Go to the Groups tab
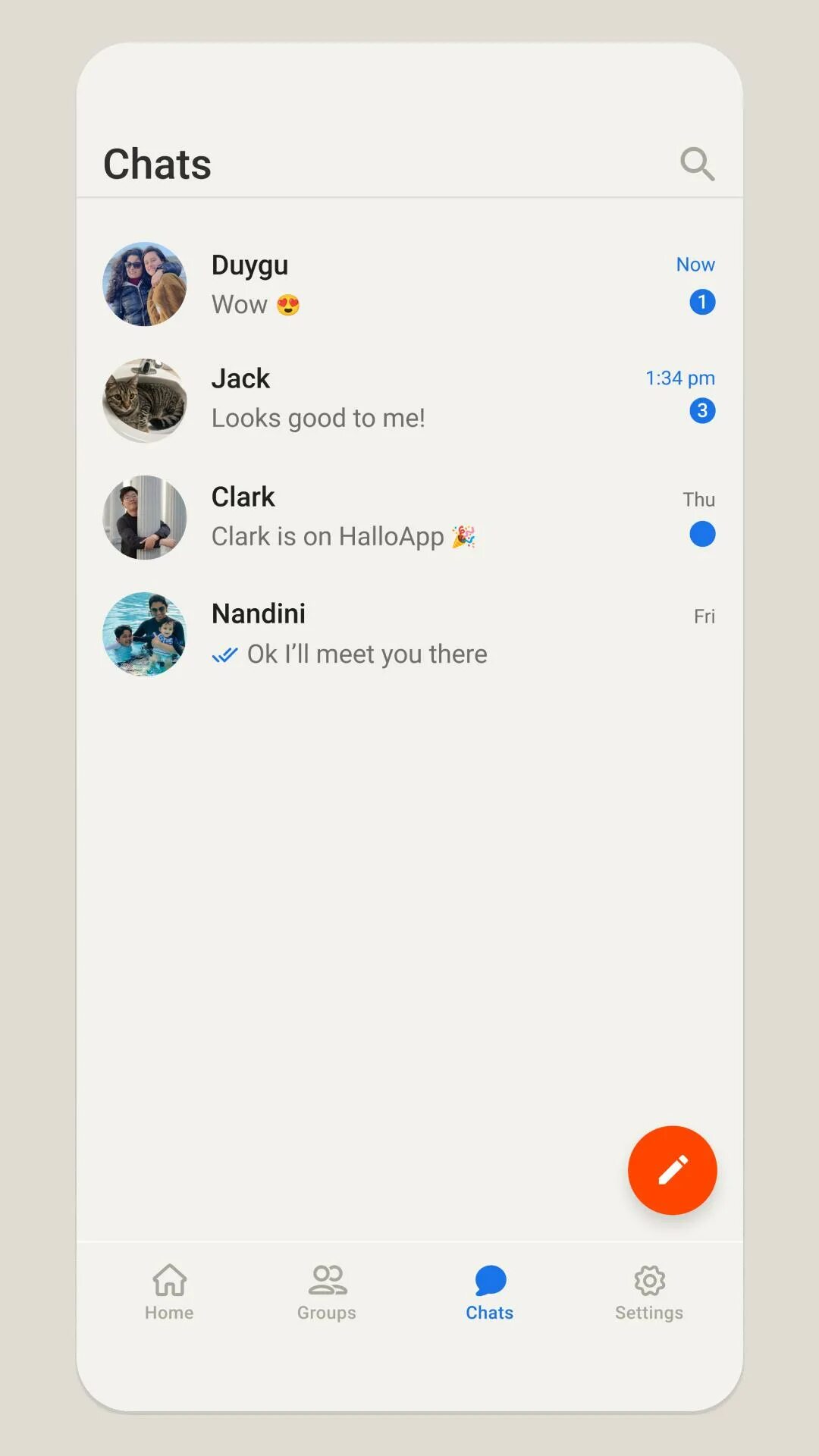The image size is (819, 1456). (x=327, y=1292)
